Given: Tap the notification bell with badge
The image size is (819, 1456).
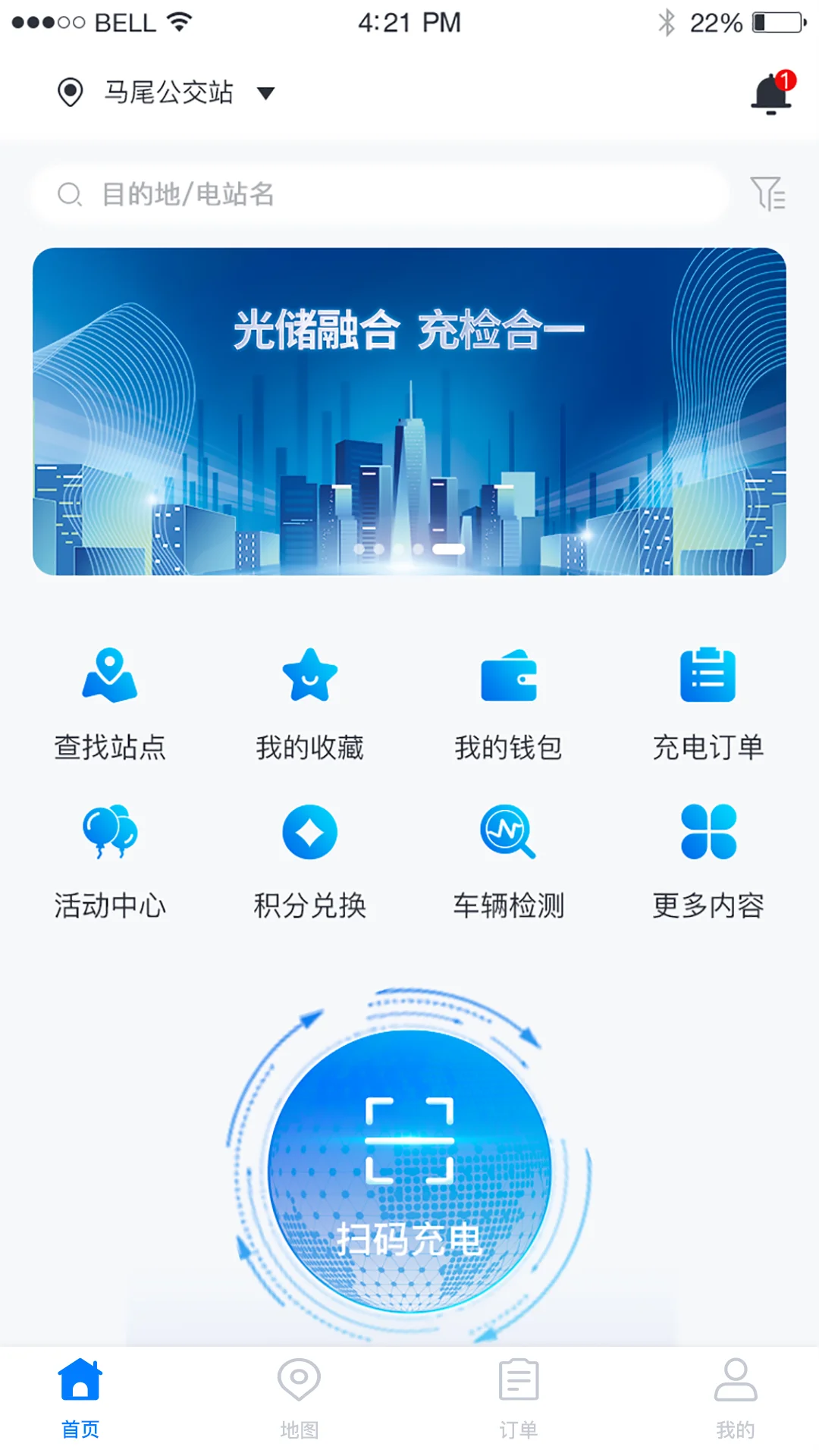Looking at the screenshot, I should [x=767, y=93].
